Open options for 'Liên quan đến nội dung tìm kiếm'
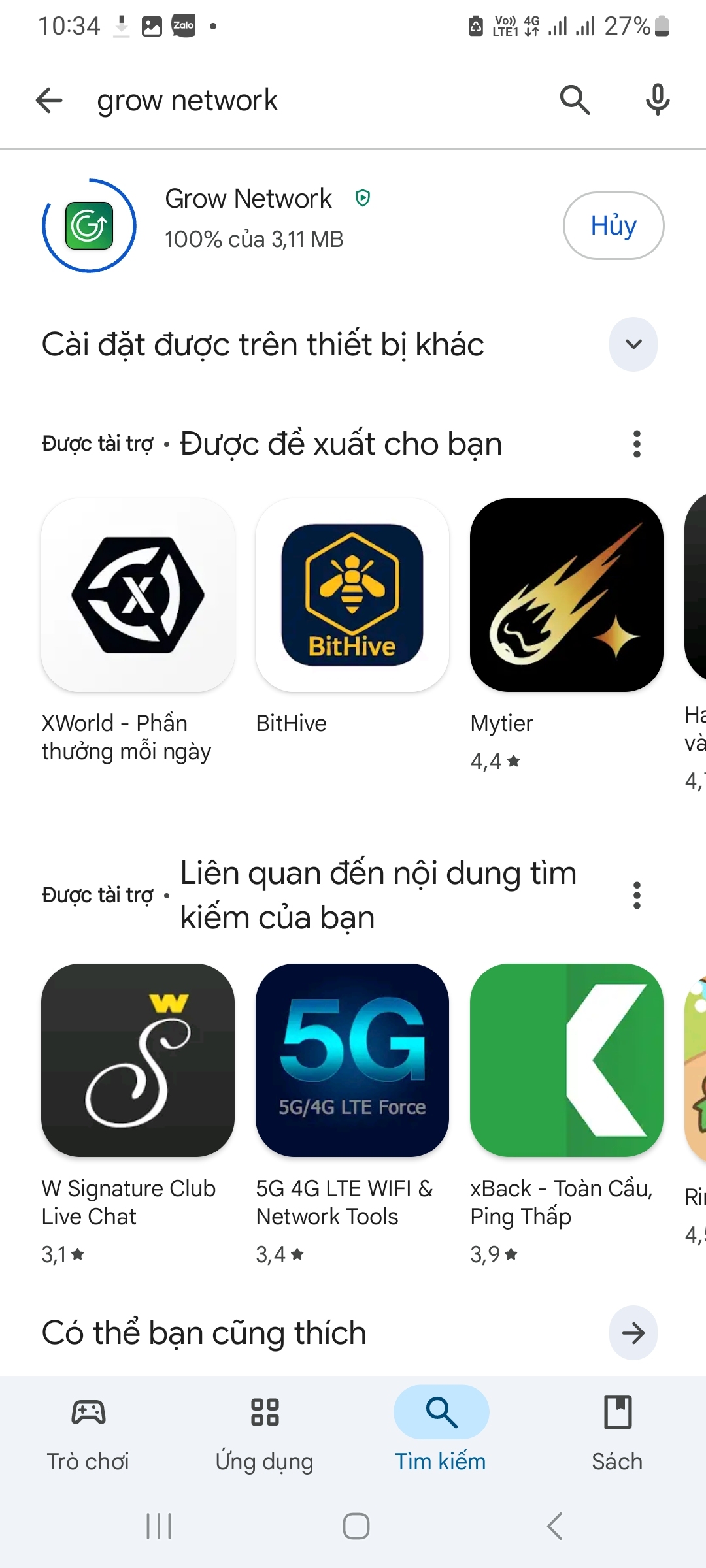 (637, 895)
